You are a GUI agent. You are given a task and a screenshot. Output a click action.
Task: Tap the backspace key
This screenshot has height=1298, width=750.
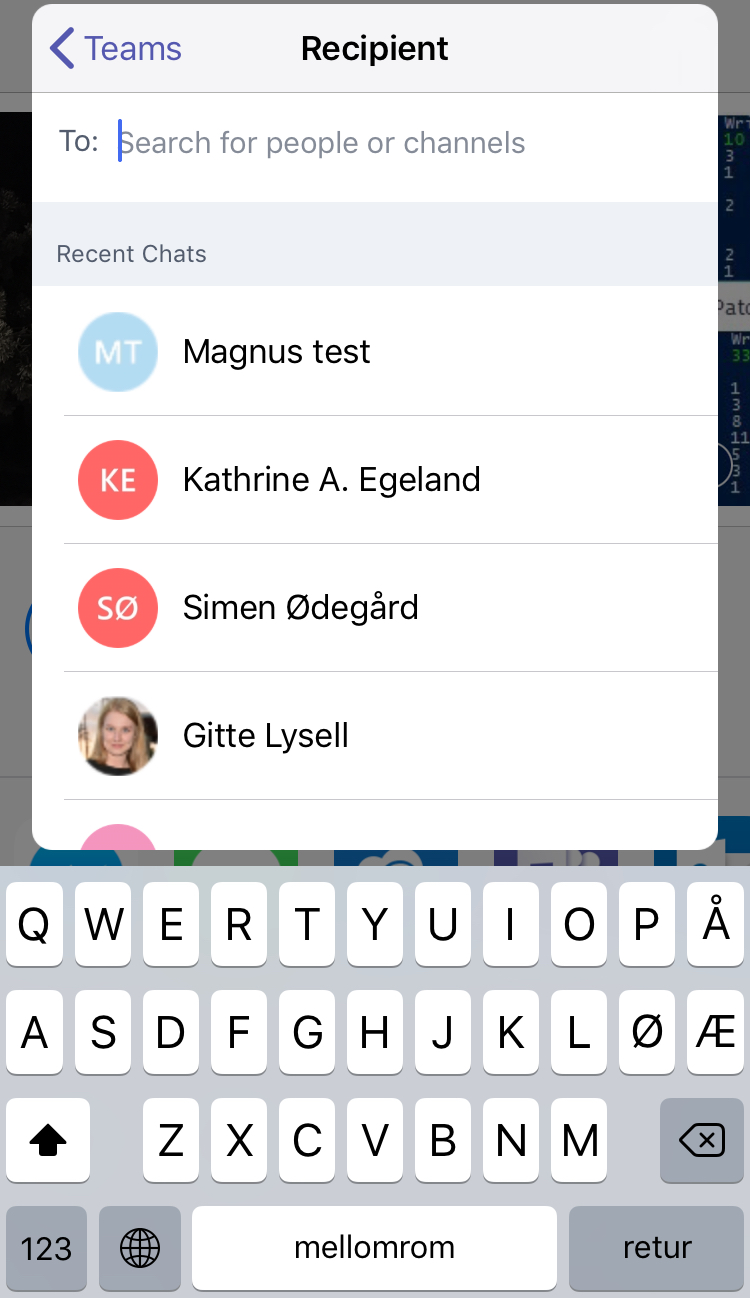coord(701,1140)
